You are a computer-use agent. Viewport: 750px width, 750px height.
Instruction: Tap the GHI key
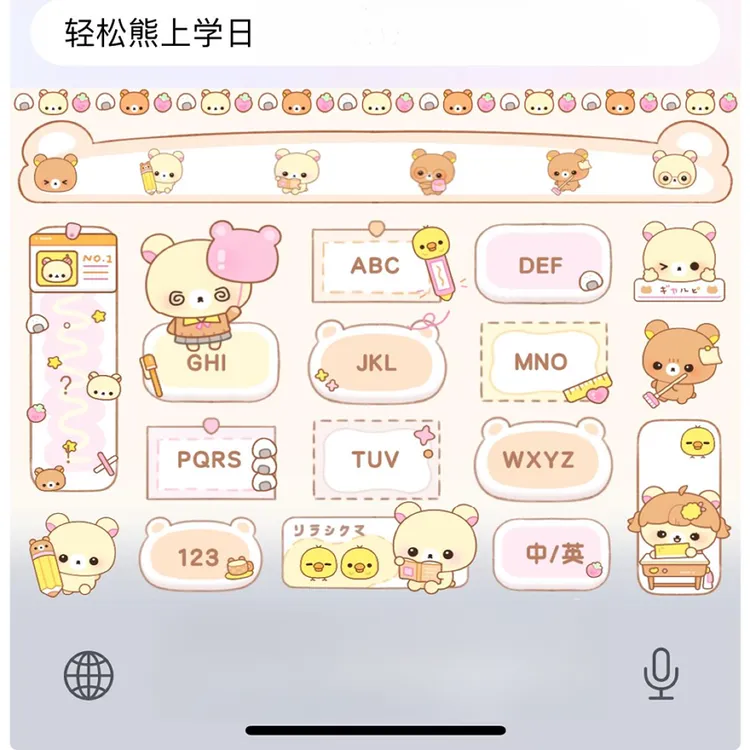click(210, 362)
